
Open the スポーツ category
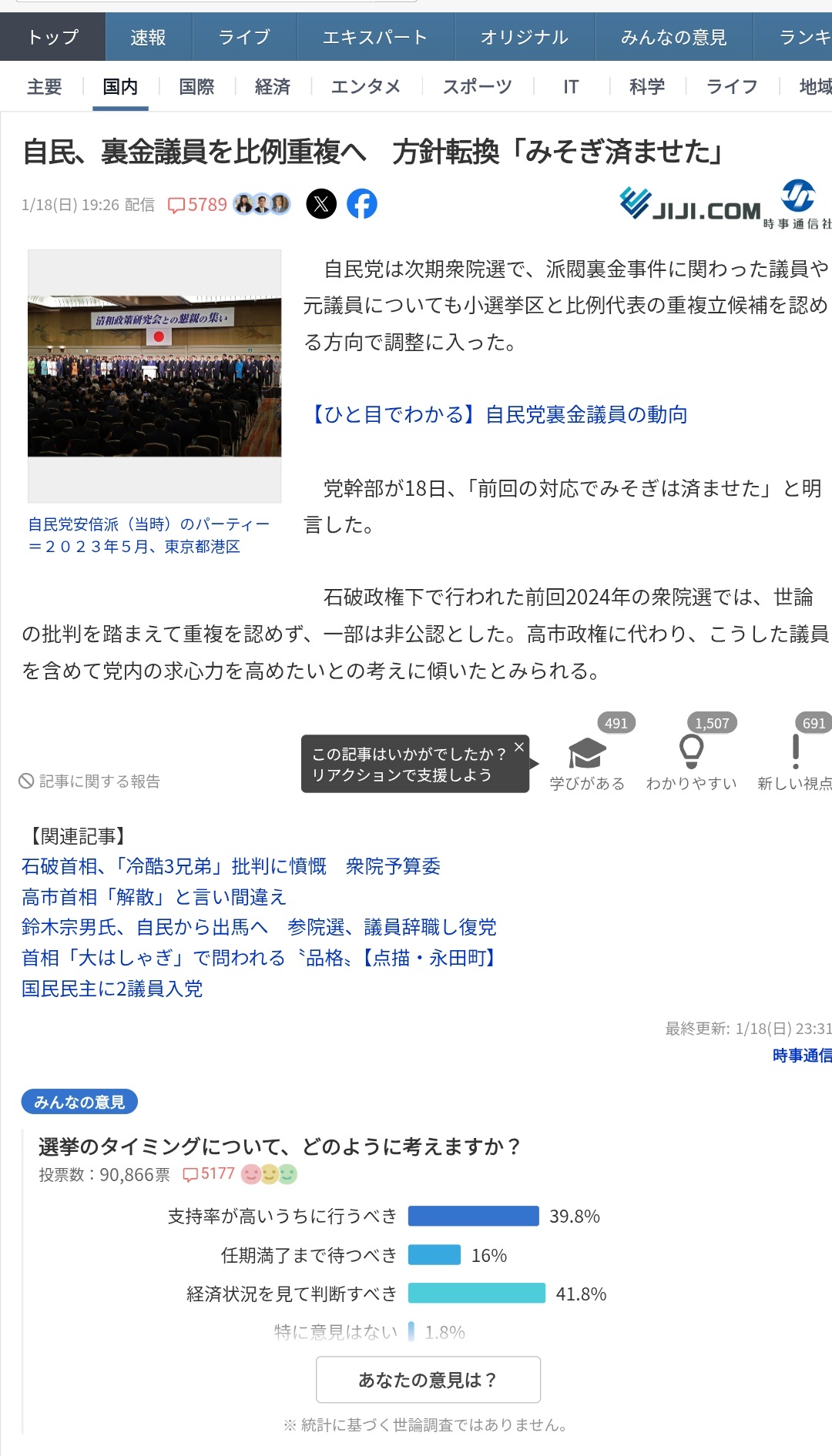477,87
